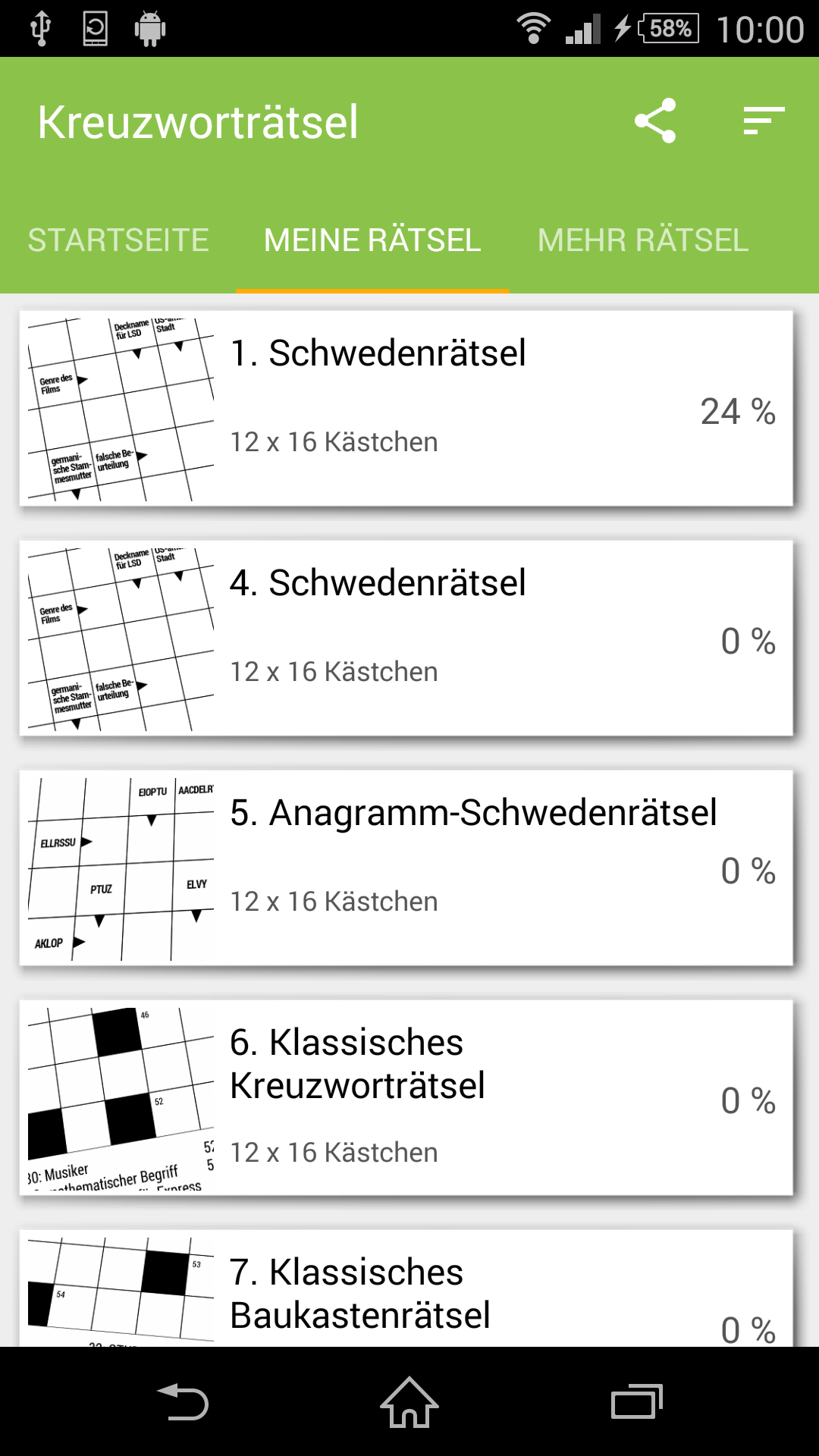The height and width of the screenshot is (1456, 819).
Task: Open 5. Anagramm-Schwedenrätsel
Action: (x=406, y=868)
